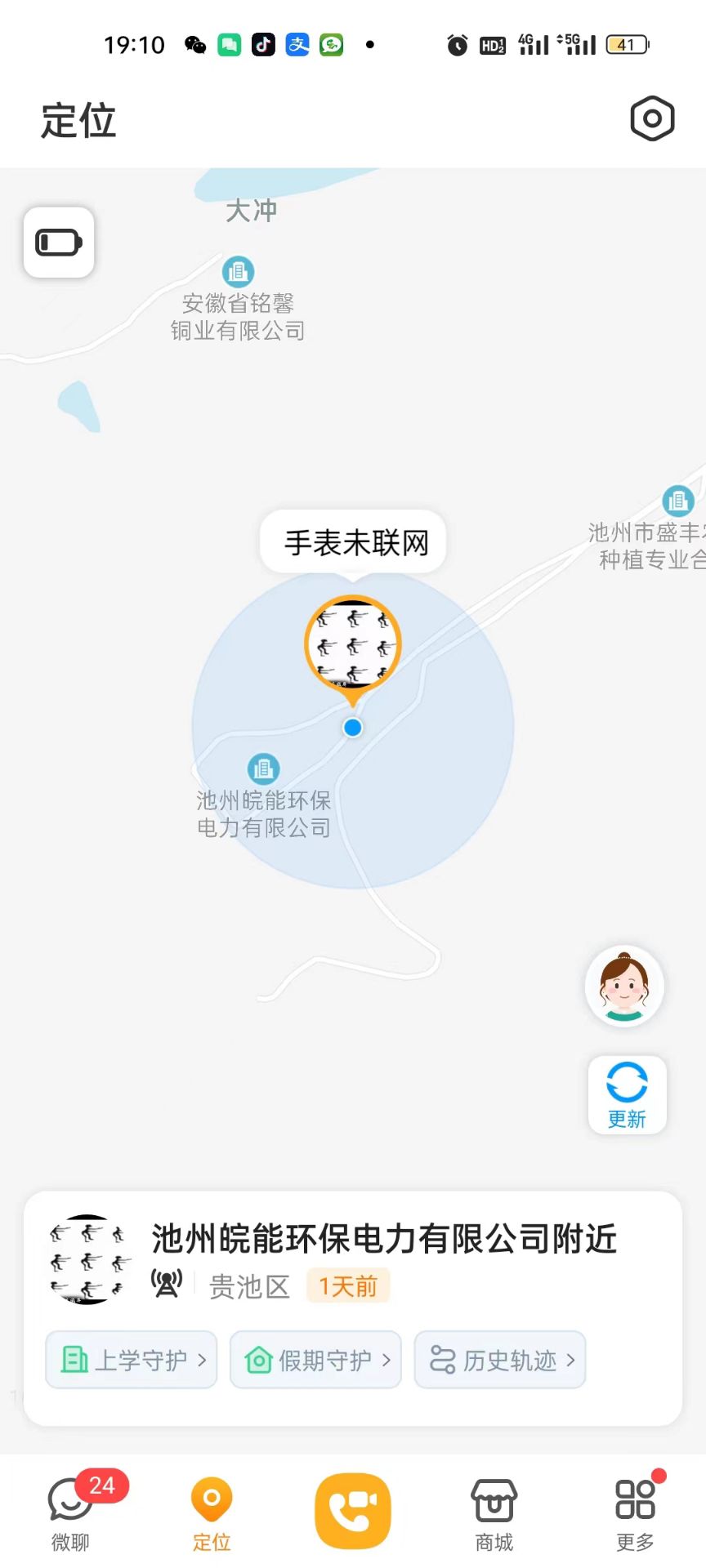
Task: Open 池州皖能环保电力有限公司附近 location card
Action: tap(383, 1240)
